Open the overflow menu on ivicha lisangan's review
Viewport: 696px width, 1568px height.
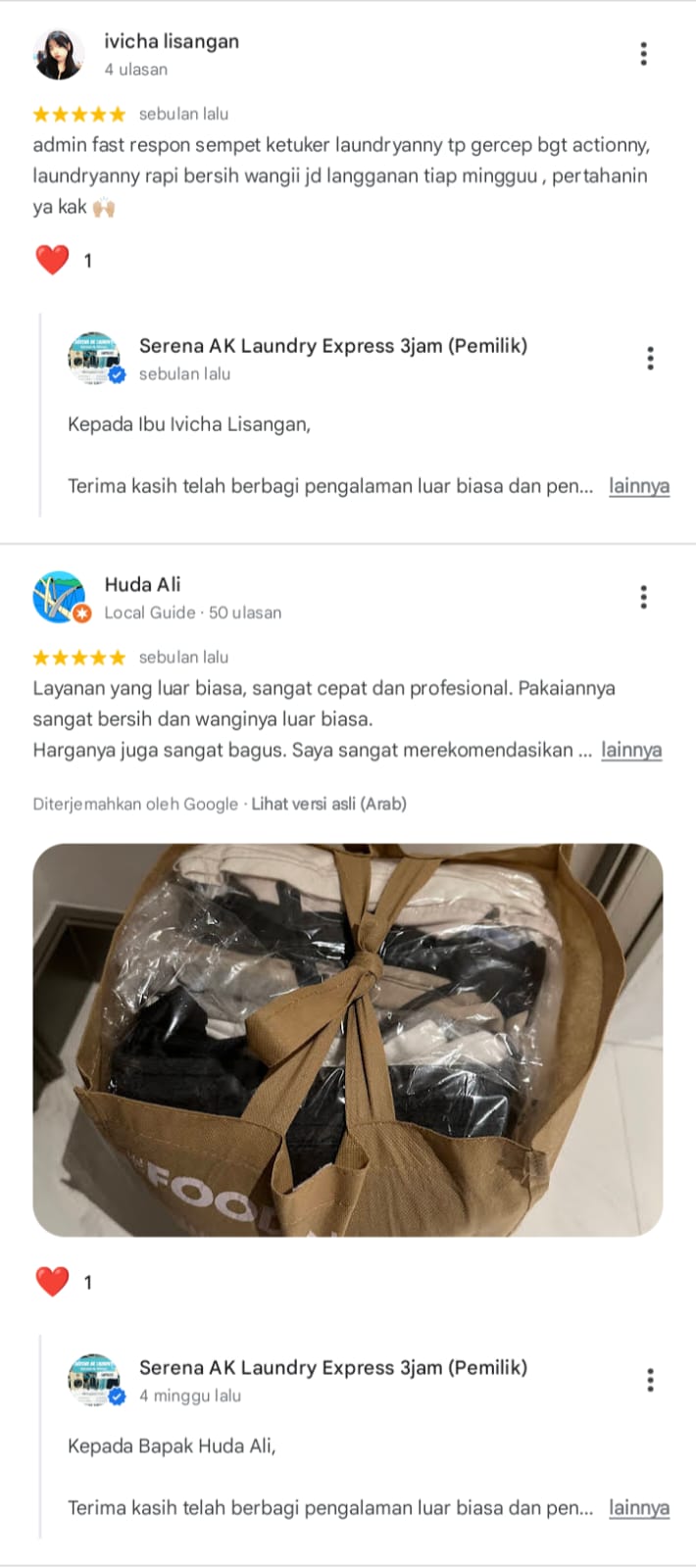pyautogui.click(x=643, y=54)
